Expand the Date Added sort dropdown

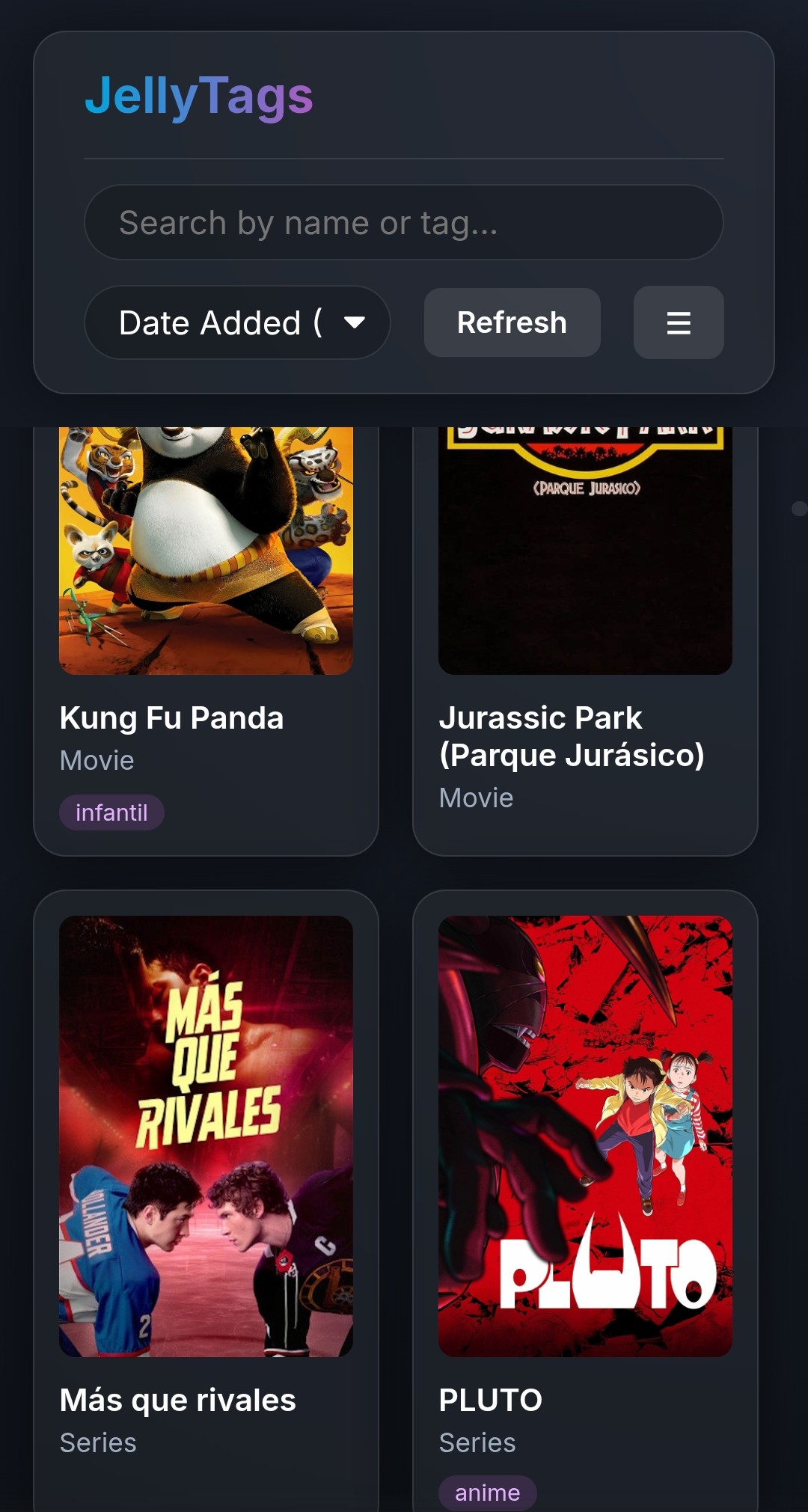point(237,322)
